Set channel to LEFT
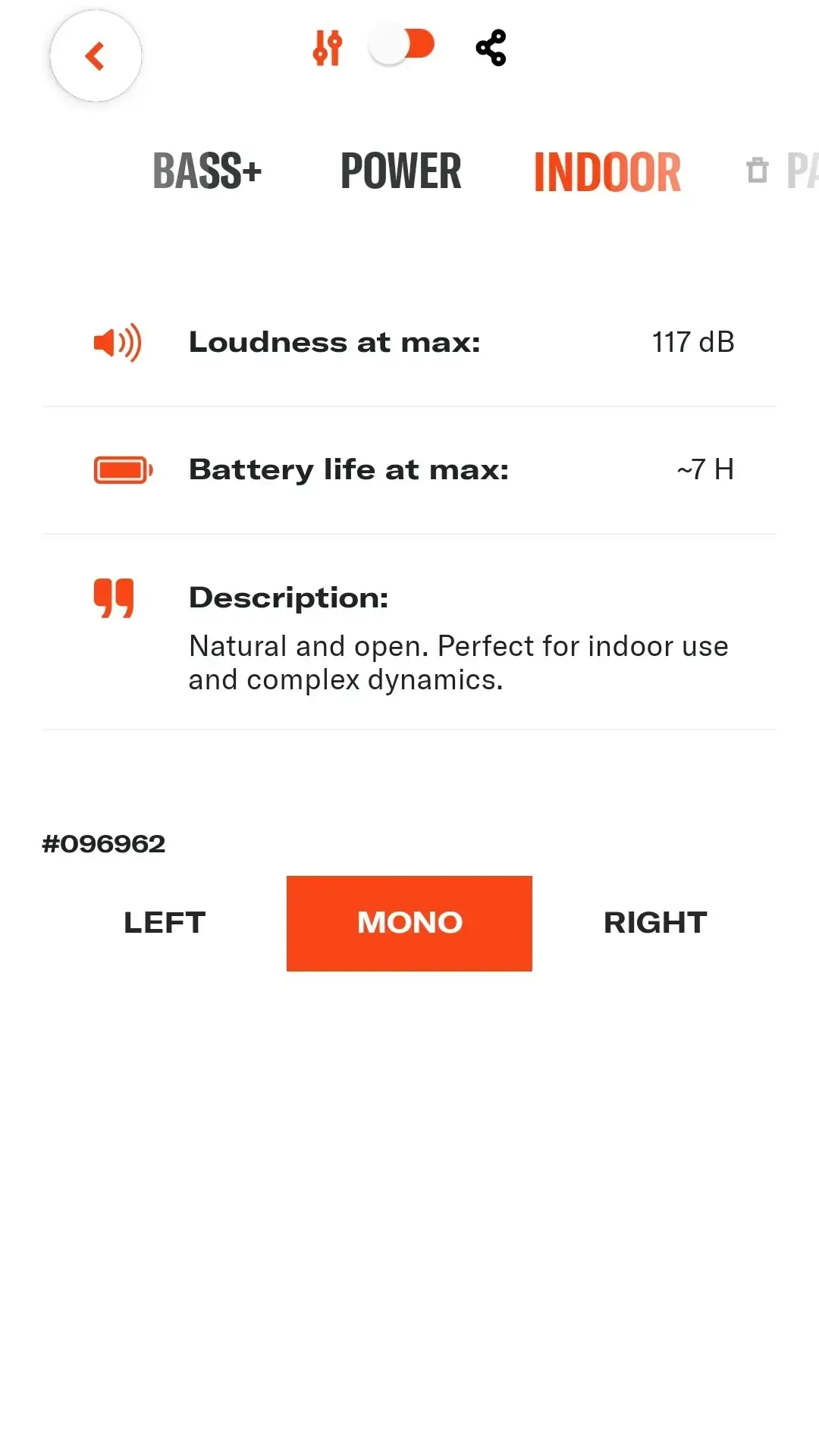Viewport: 819px width, 1456px height. pyautogui.click(x=165, y=923)
